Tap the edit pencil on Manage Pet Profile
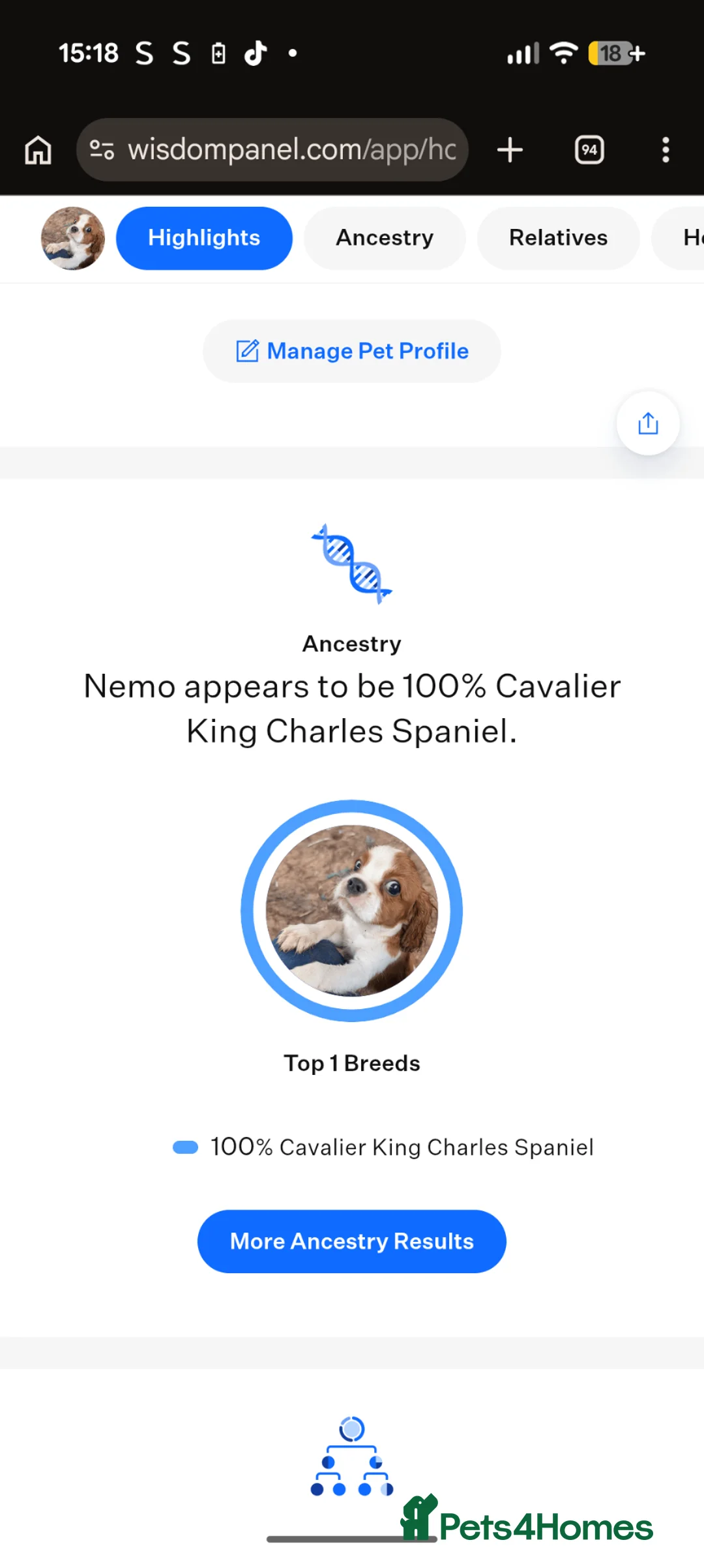This screenshot has width=704, height=1568. 246,350
